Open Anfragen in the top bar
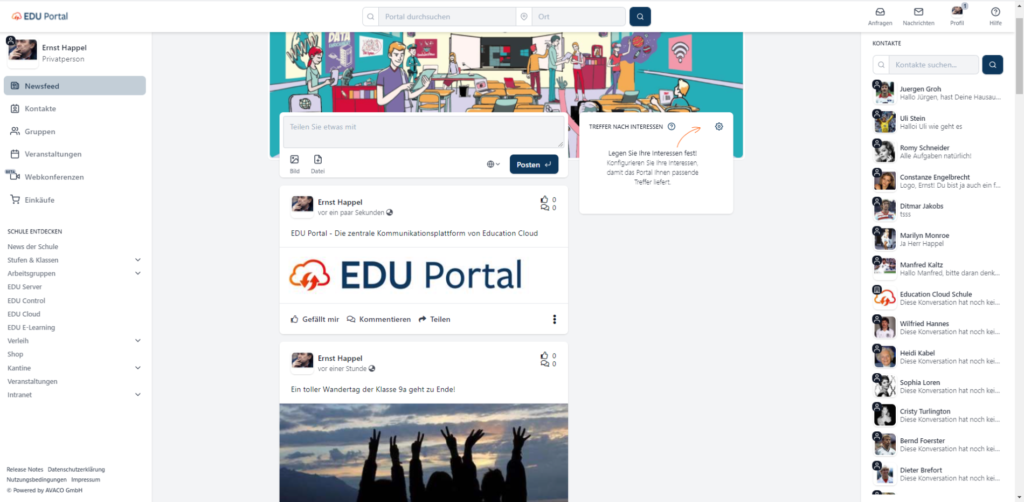 pyautogui.click(x=880, y=15)
